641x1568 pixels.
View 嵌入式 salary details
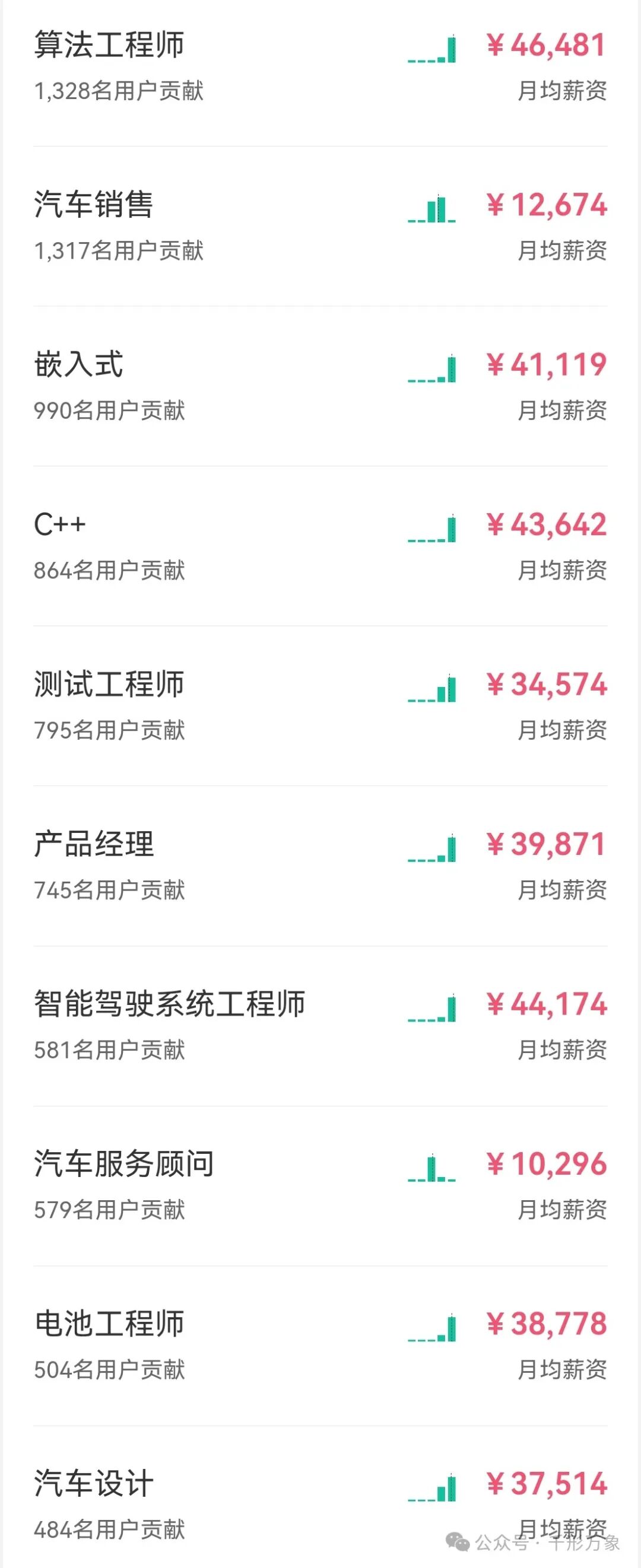click(320, 387)
